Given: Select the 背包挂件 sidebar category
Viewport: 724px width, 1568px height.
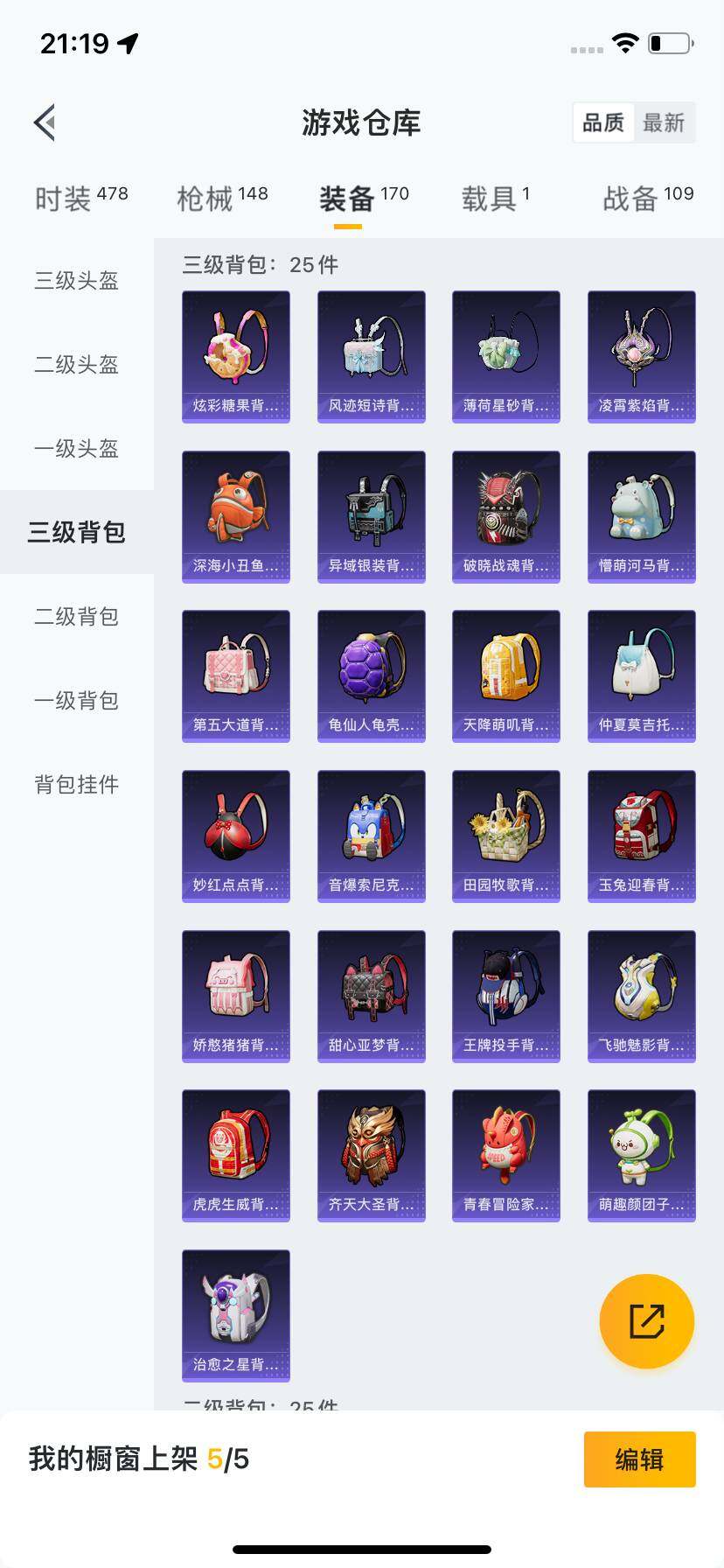Looking at the screenshot, I should (x=76, y=785).
